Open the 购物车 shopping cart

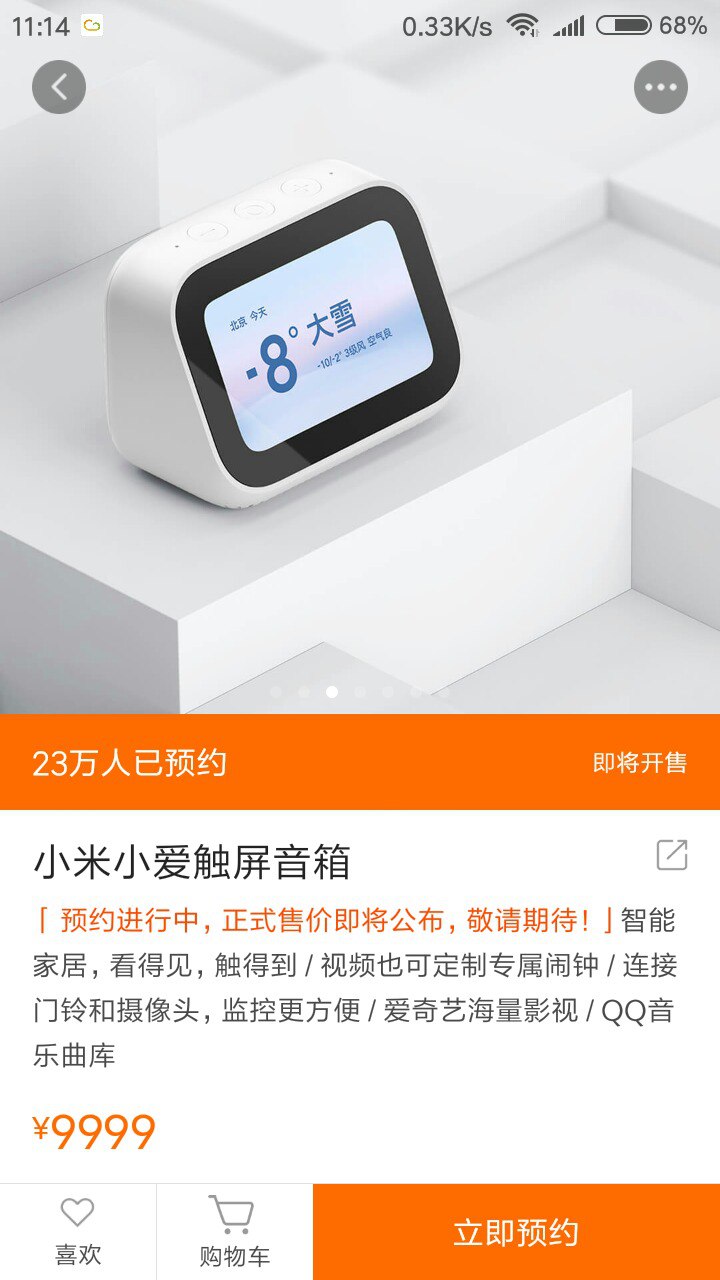[234, 1231]
